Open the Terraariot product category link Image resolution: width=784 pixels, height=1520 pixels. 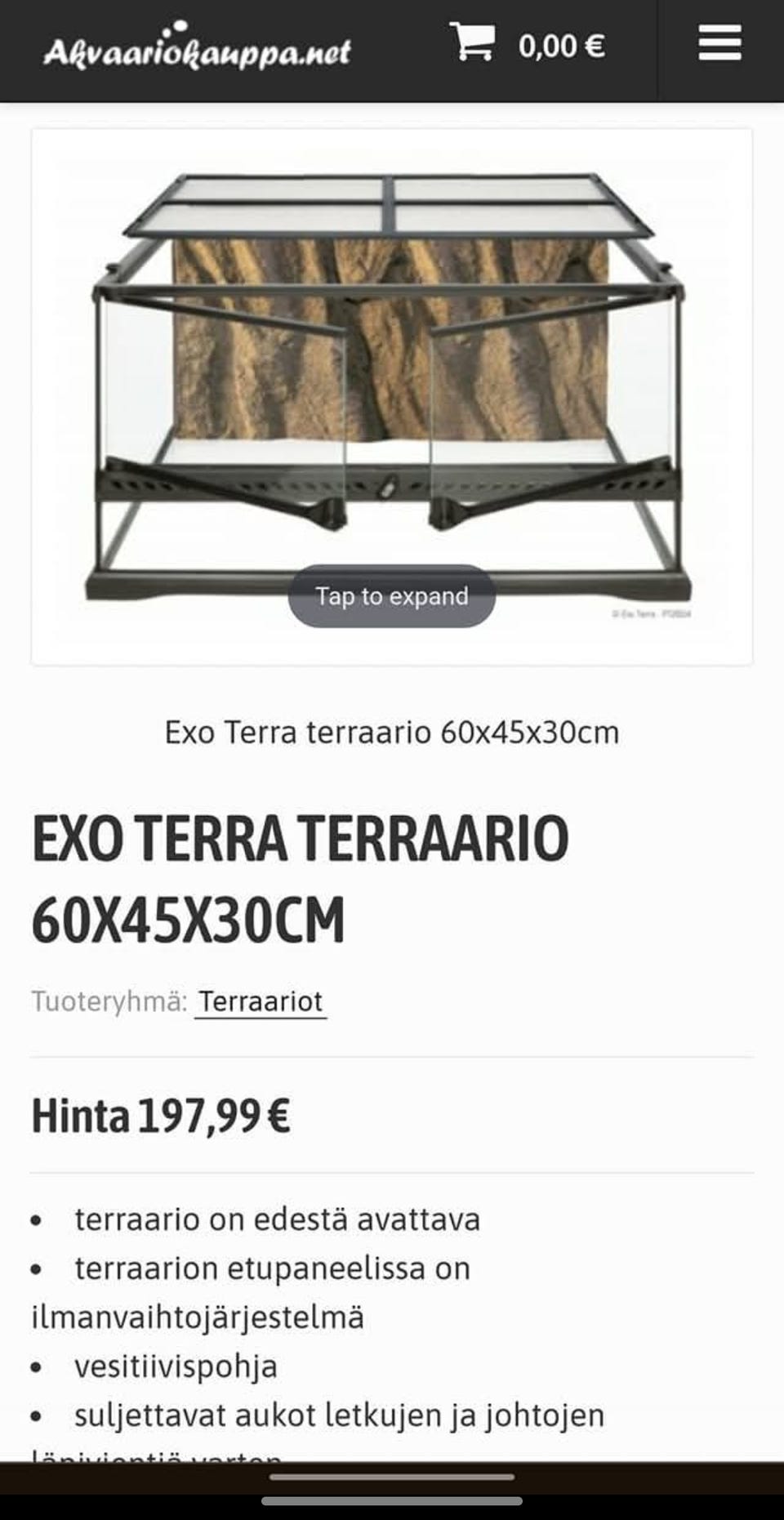tap(261, 1001)
